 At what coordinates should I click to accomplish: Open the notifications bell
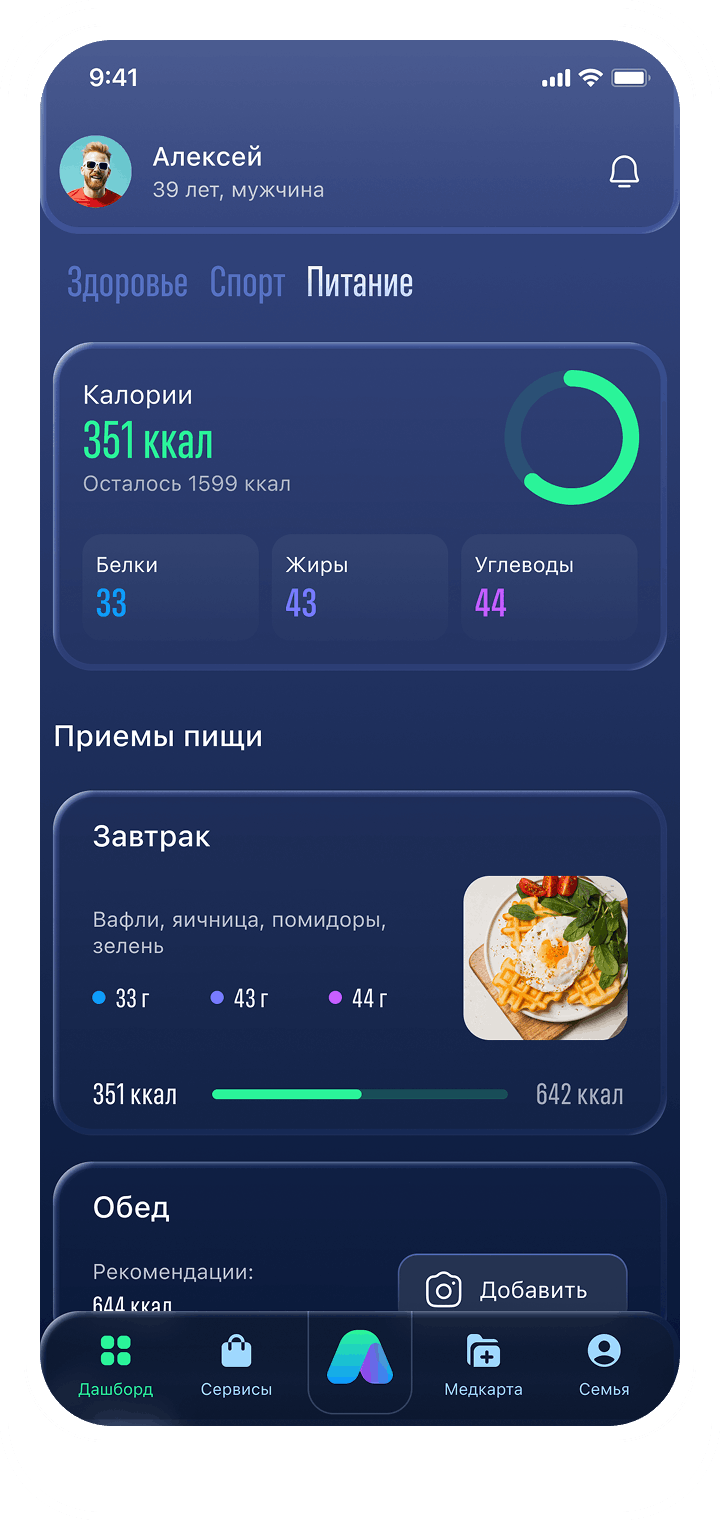tap(624, 172)
